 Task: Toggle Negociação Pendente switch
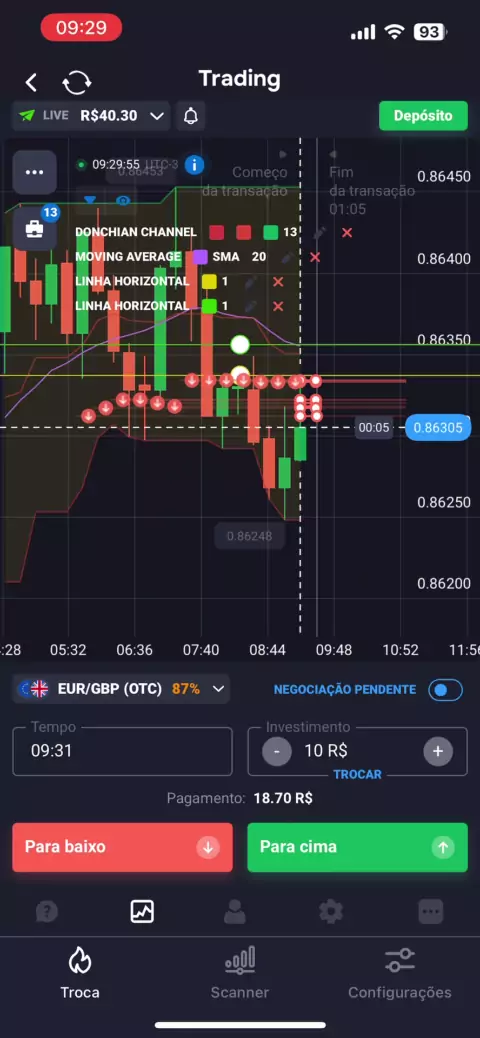445,690
